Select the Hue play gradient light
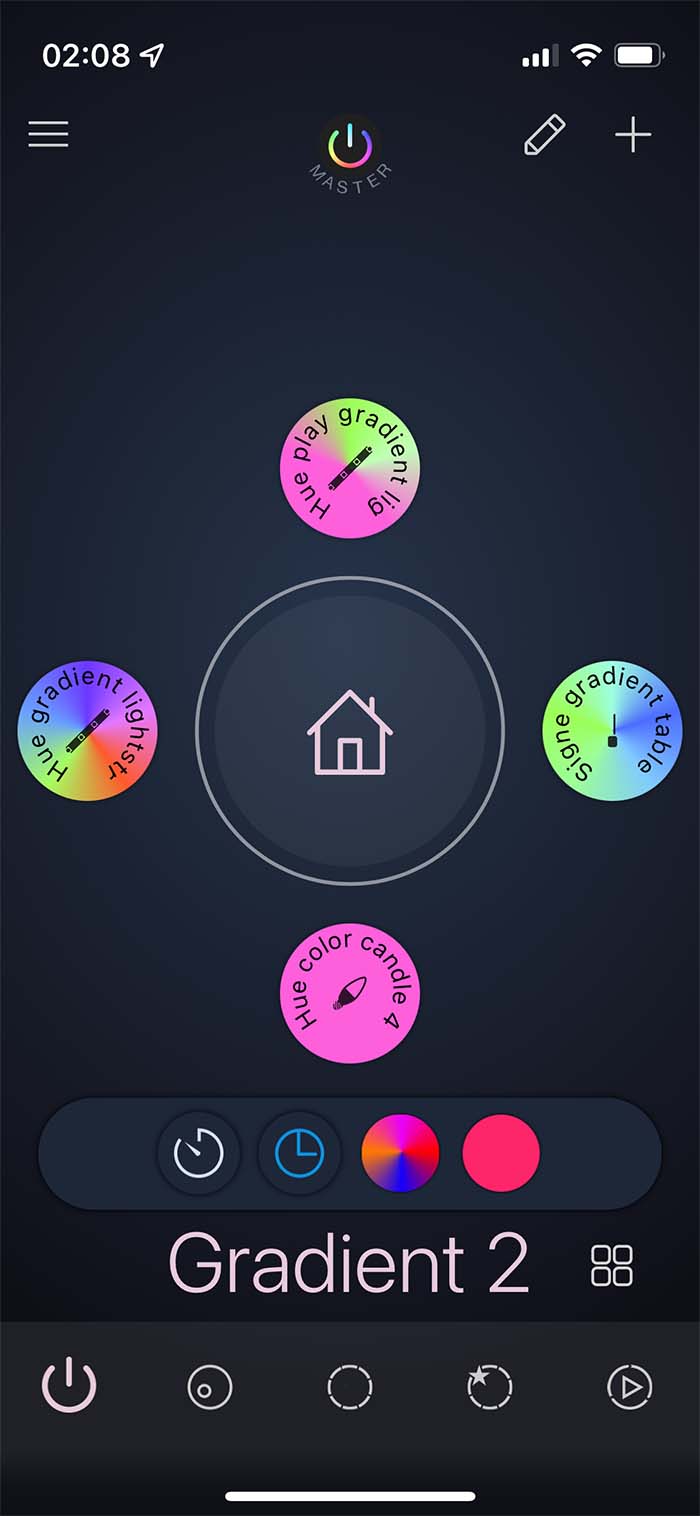The image size is (700, 1516). pyautogui.click(x=350, y=468)
